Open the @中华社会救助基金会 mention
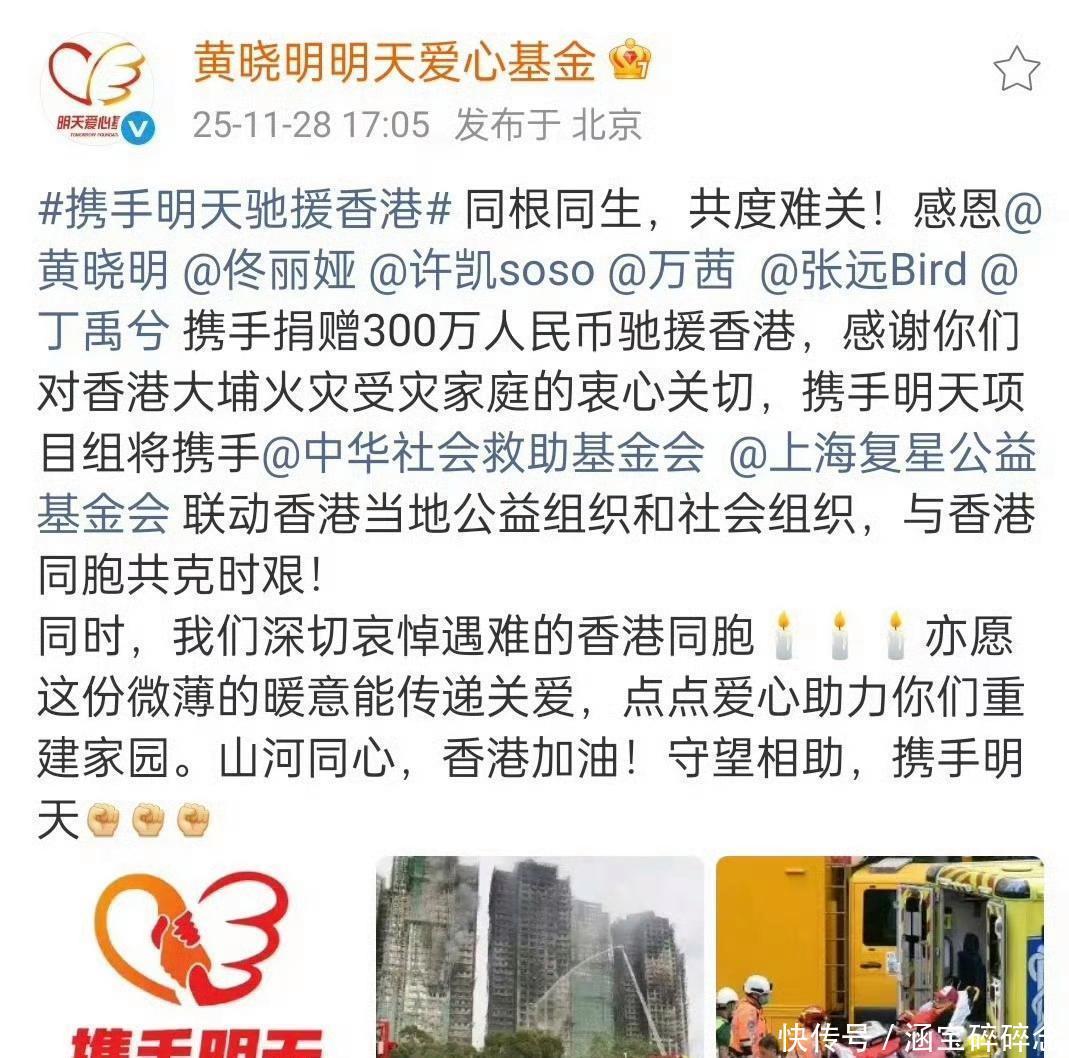This screenshot has height=1058, width=1069. click(484, 454)
